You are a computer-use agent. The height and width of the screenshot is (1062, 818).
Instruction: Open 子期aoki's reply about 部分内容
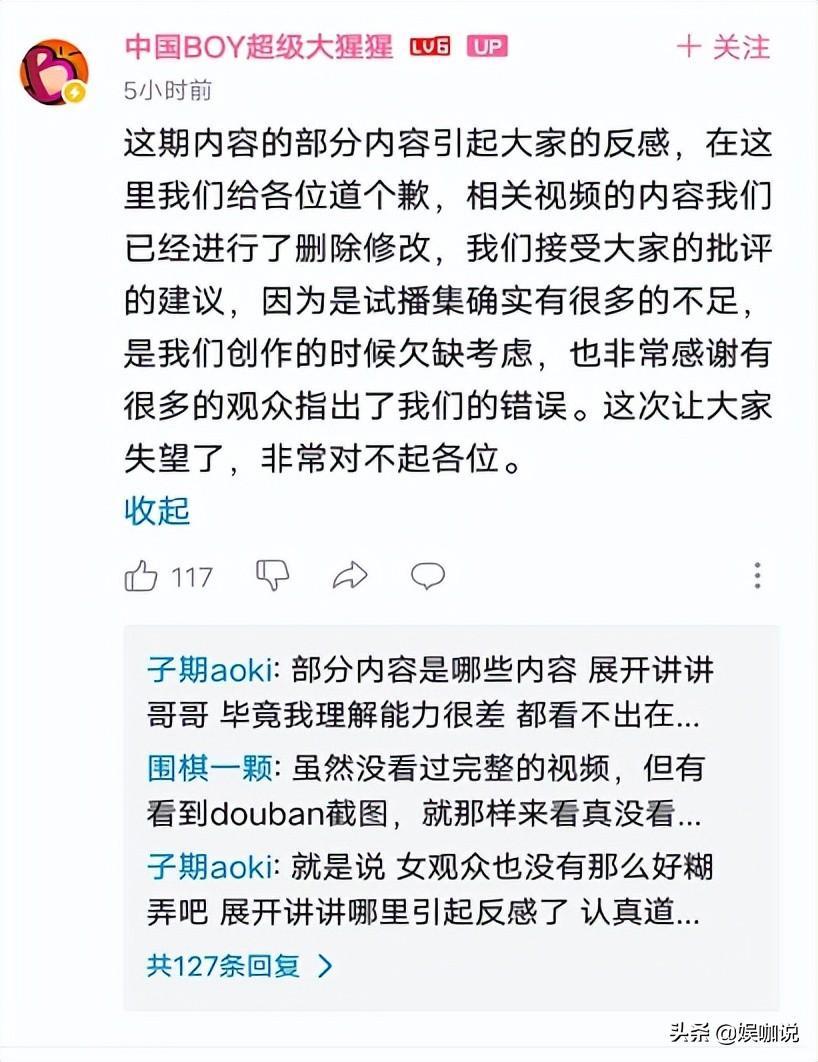[430, 690]
